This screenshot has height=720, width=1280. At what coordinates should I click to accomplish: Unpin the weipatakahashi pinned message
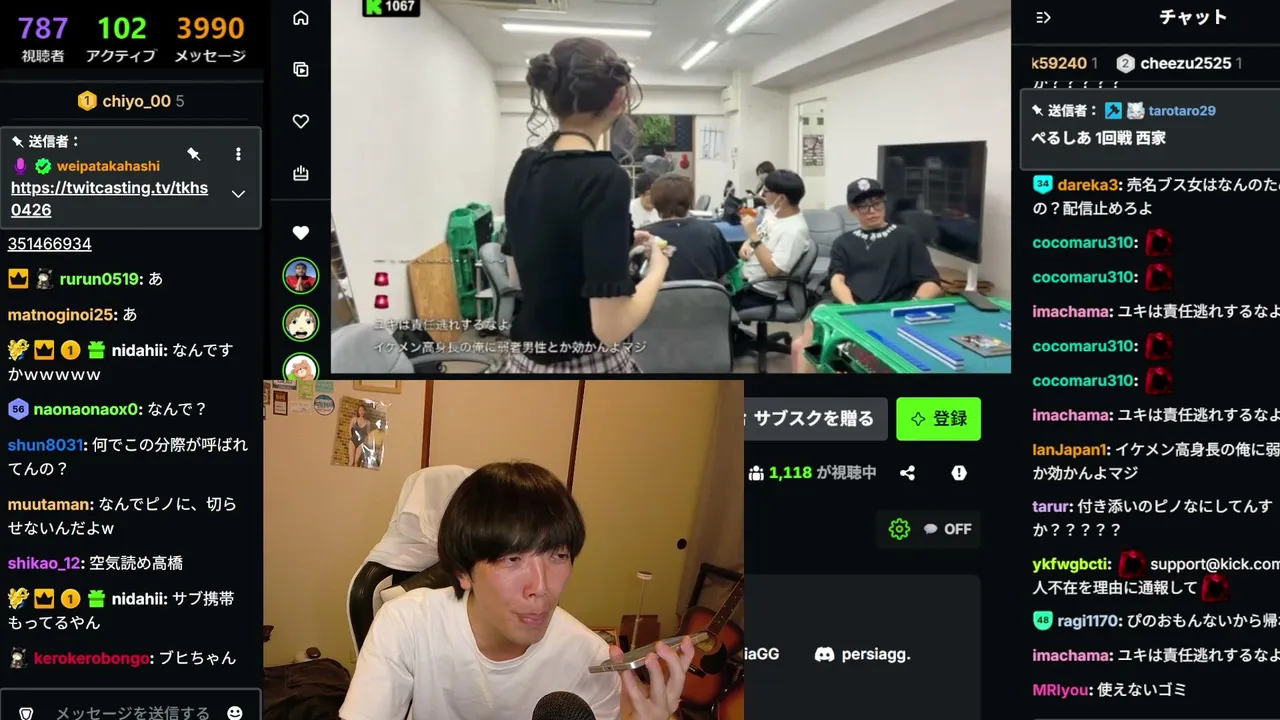pyautogui.click(x=194, y=154)
